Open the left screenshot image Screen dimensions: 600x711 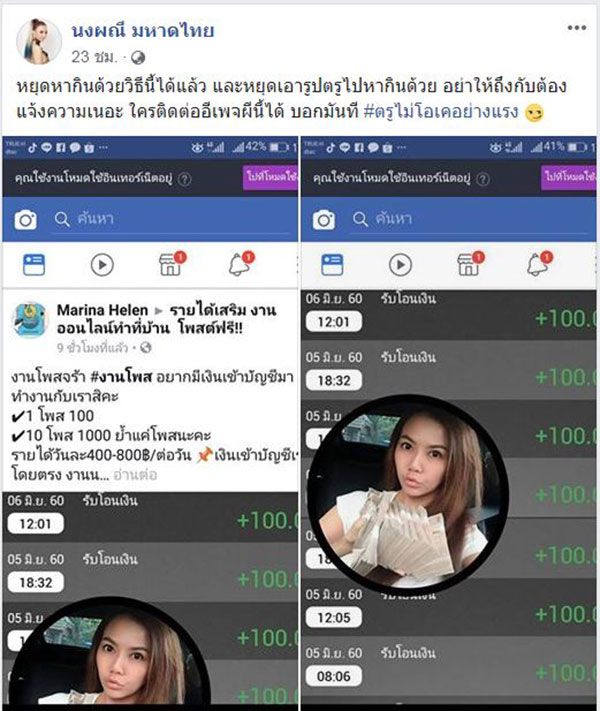pos(150,423)
